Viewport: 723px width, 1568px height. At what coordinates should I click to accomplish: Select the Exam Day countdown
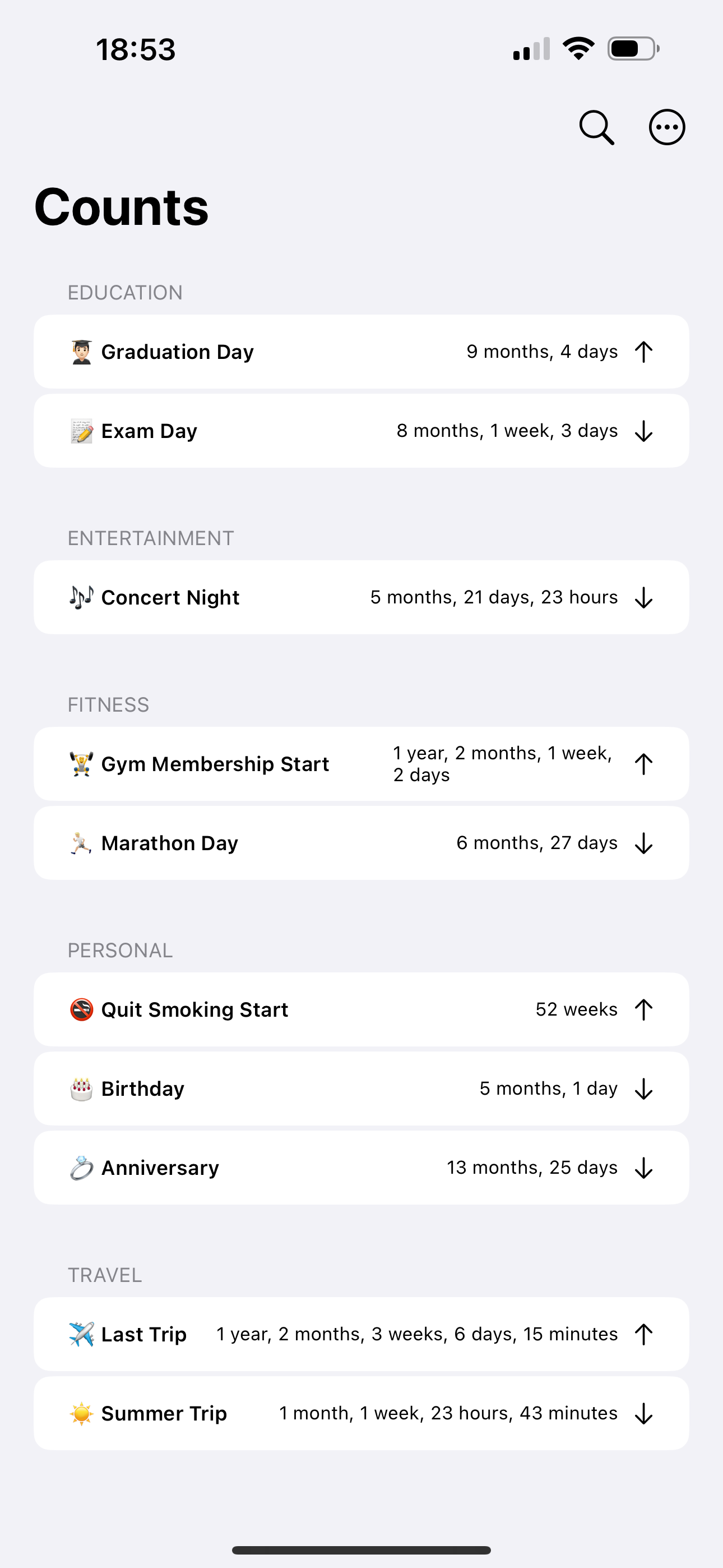pyautogui.click(x=361, y=431)
